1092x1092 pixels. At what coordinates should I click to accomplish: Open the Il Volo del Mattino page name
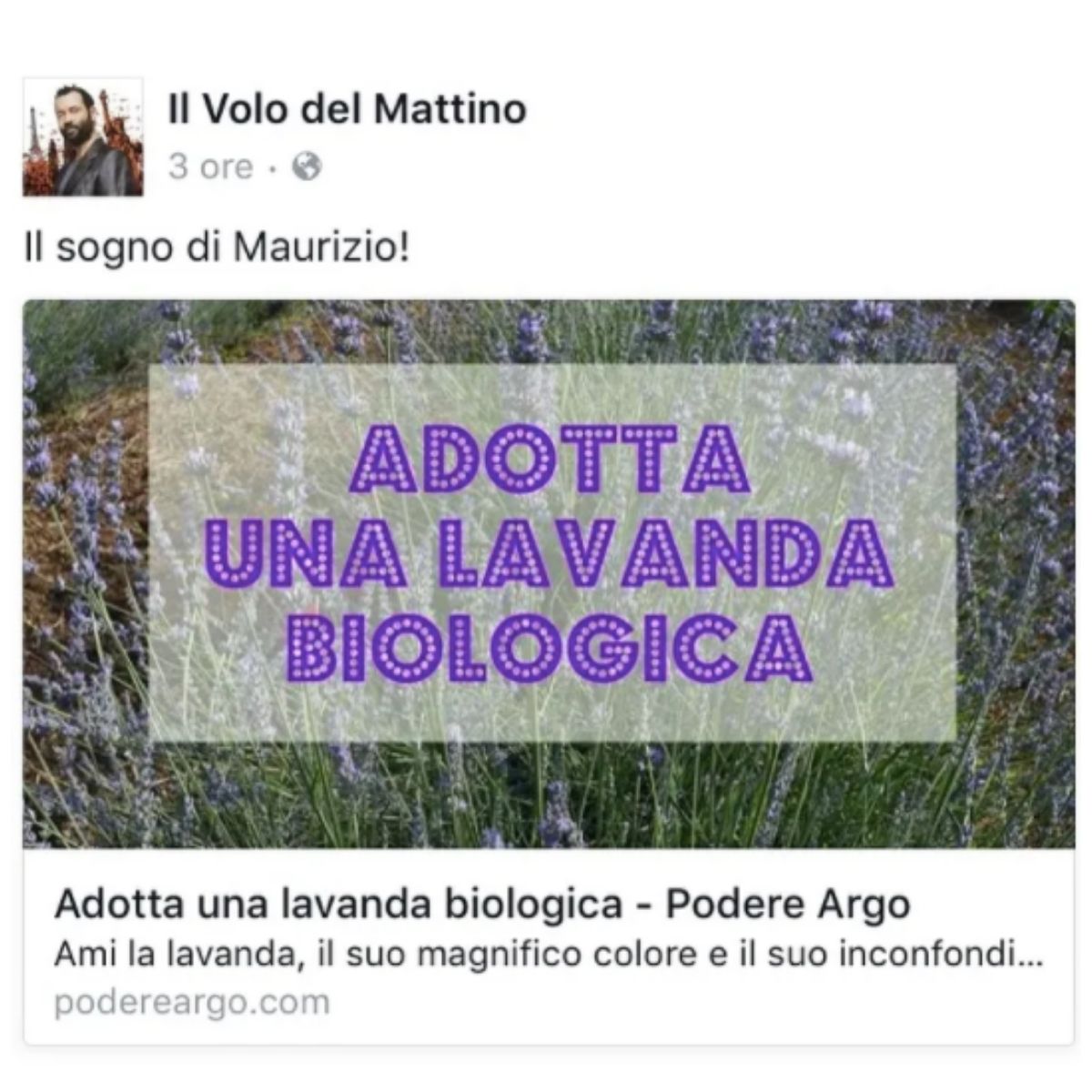click(348, 110)
